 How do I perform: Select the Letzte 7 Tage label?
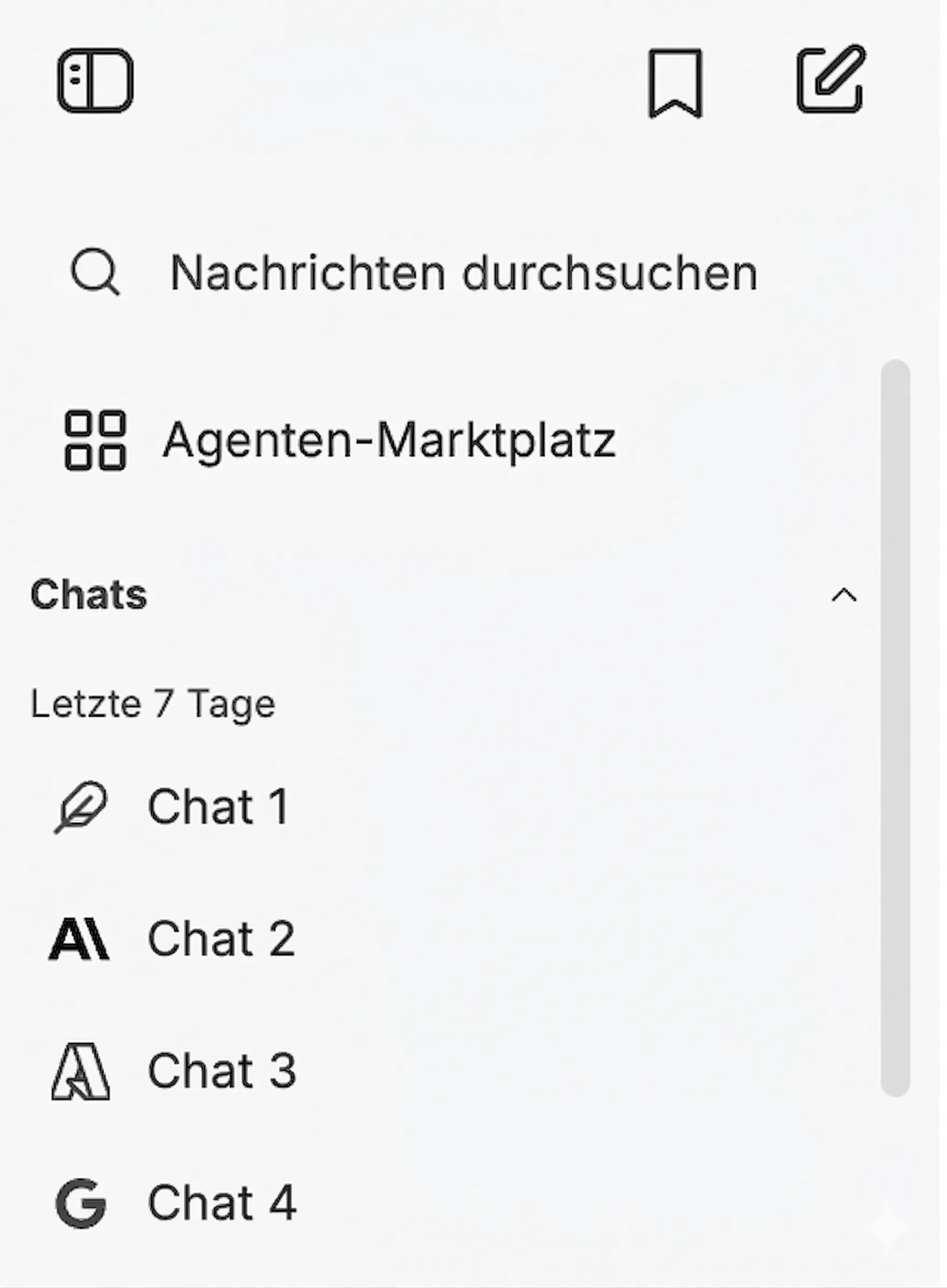152,704
